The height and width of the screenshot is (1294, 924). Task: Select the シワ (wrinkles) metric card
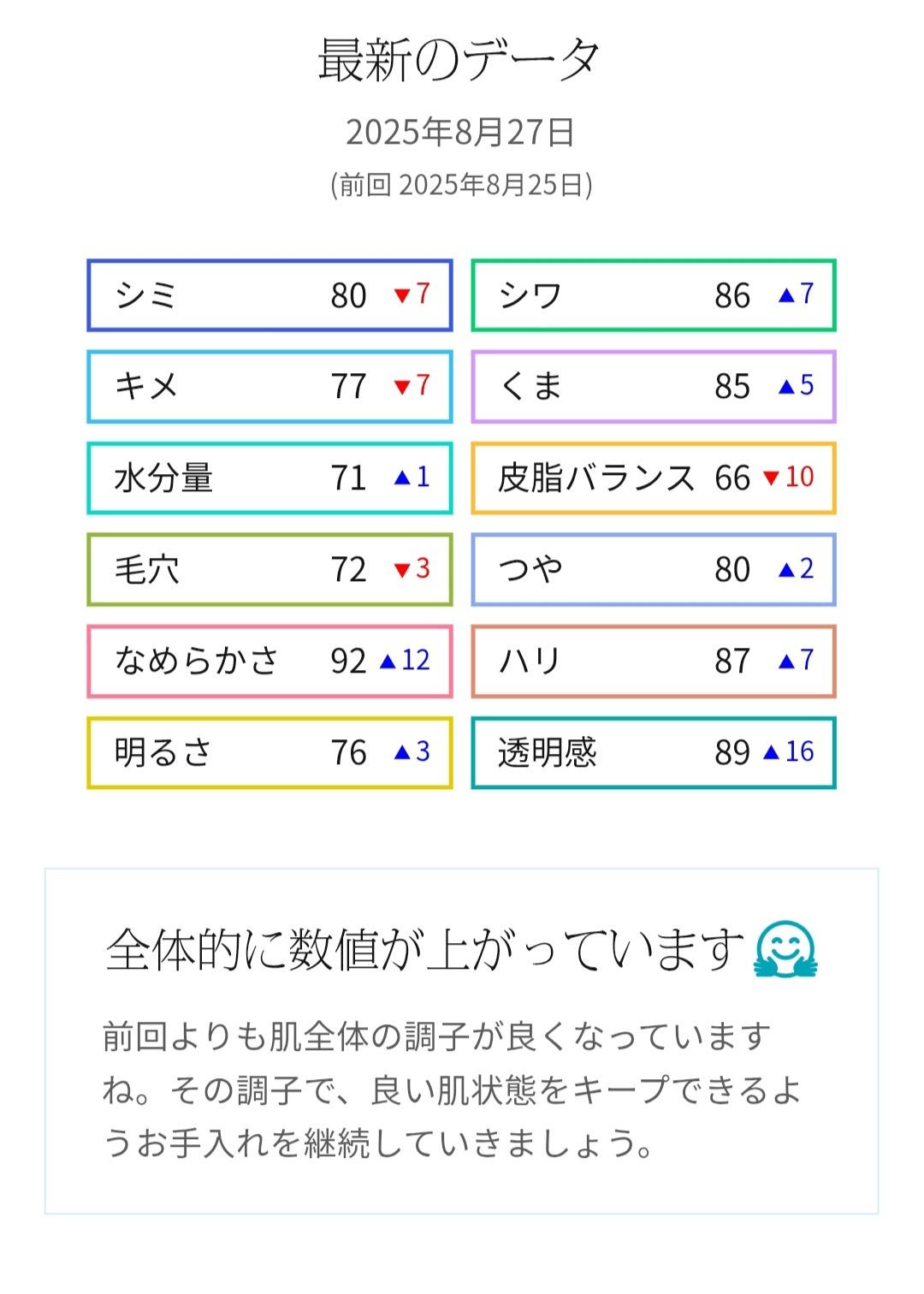(x=654, y=295)
